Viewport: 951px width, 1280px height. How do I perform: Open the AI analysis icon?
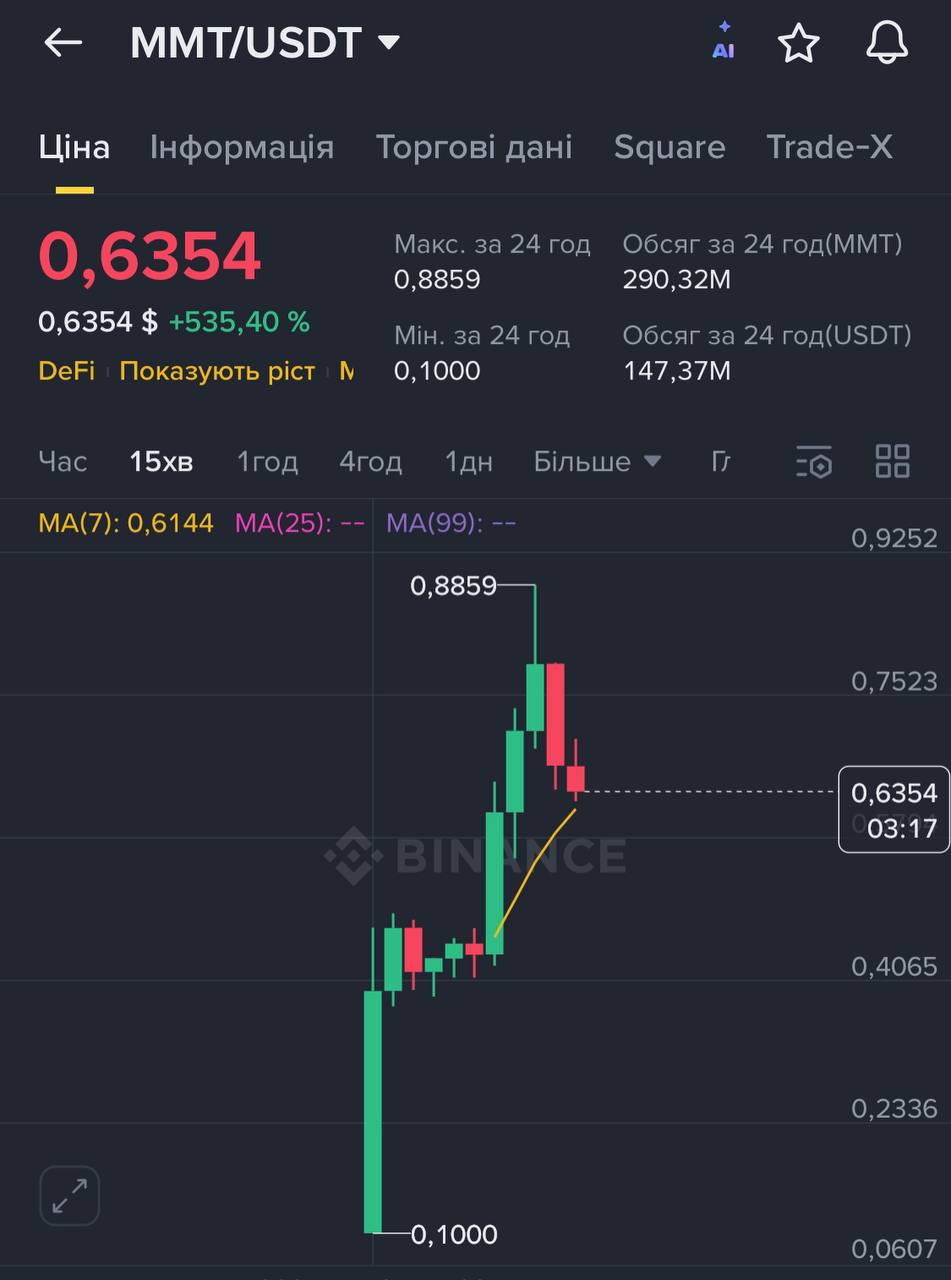(723, 42)
